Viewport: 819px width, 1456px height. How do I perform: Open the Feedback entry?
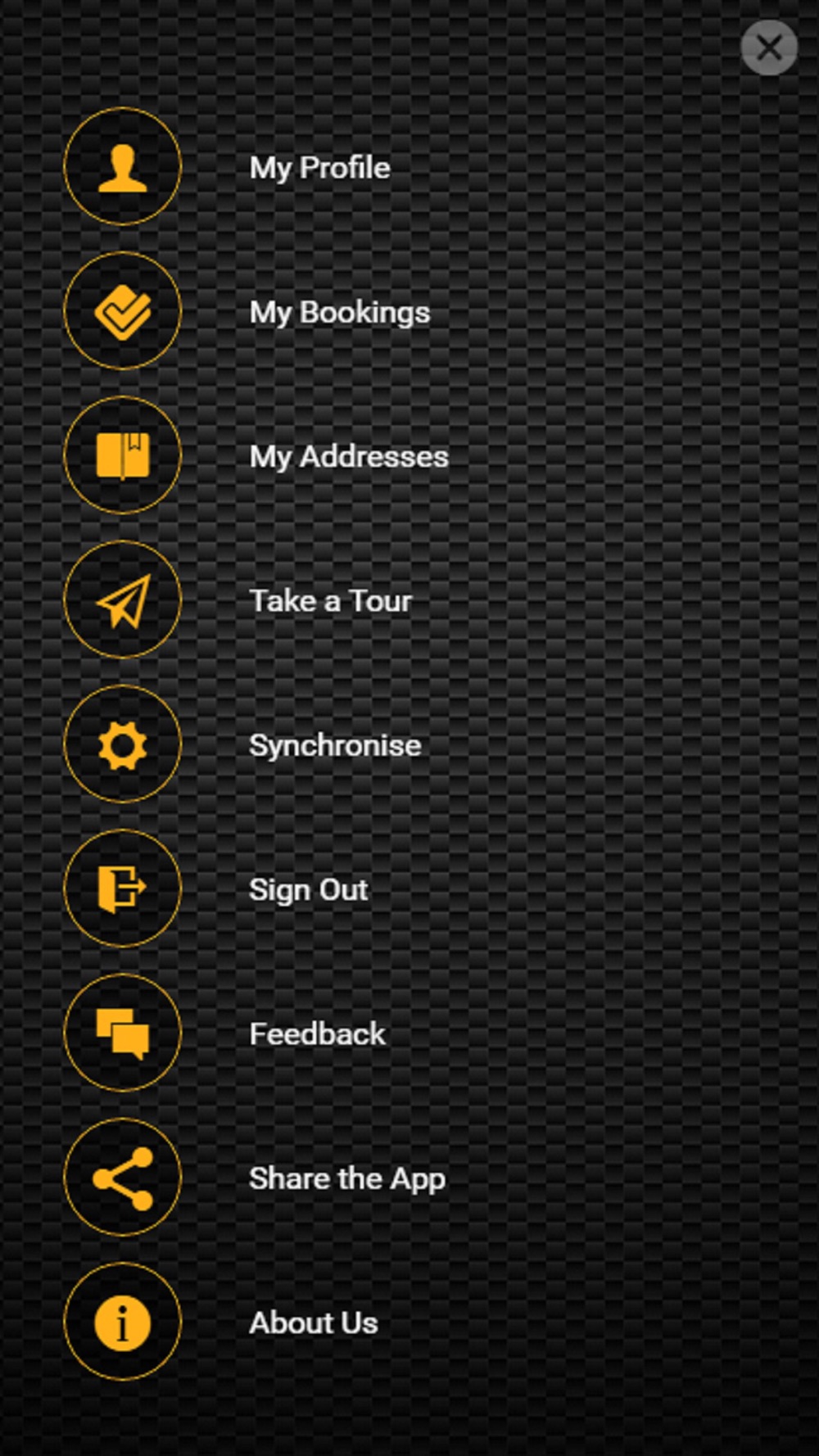(x=317, y=1033)
